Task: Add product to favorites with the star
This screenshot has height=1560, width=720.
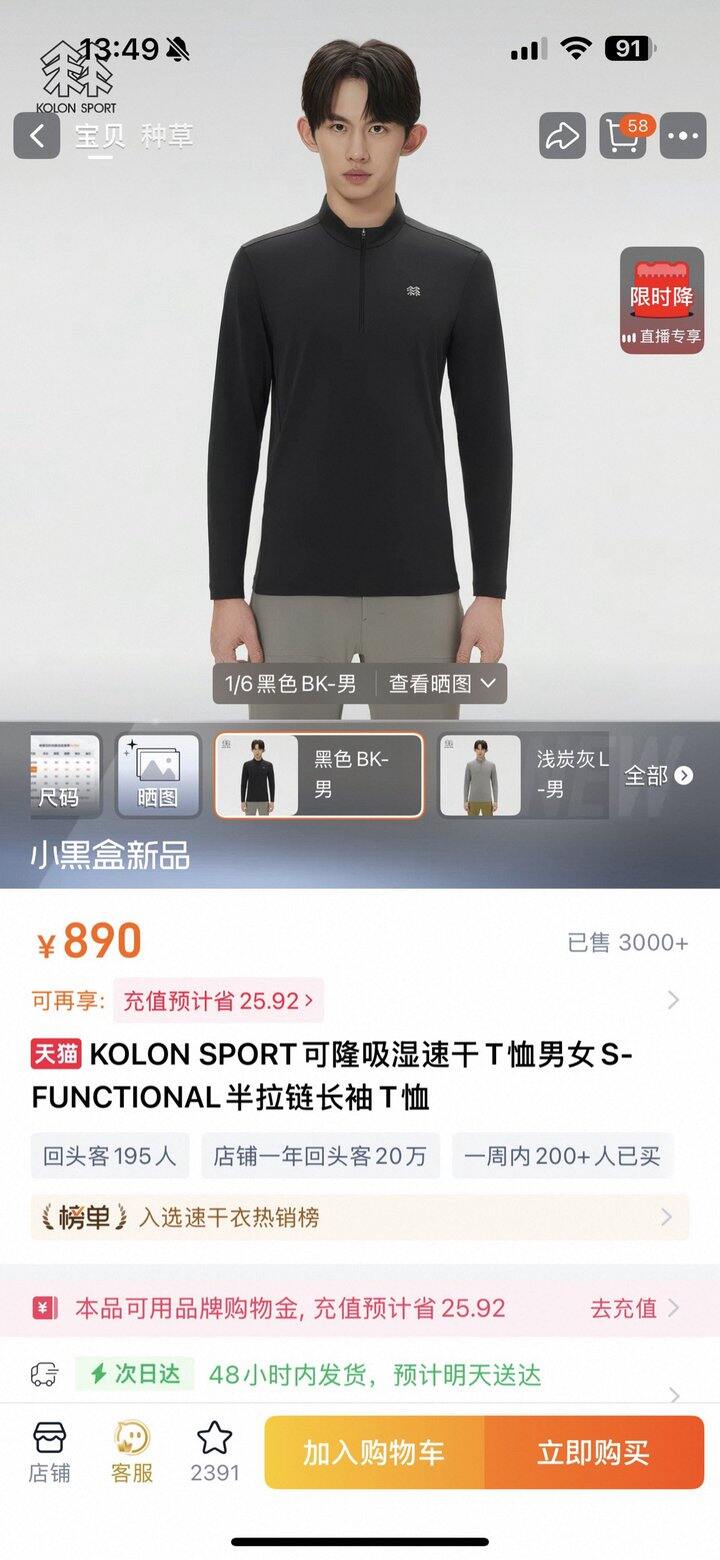Action: (214, 1452)
